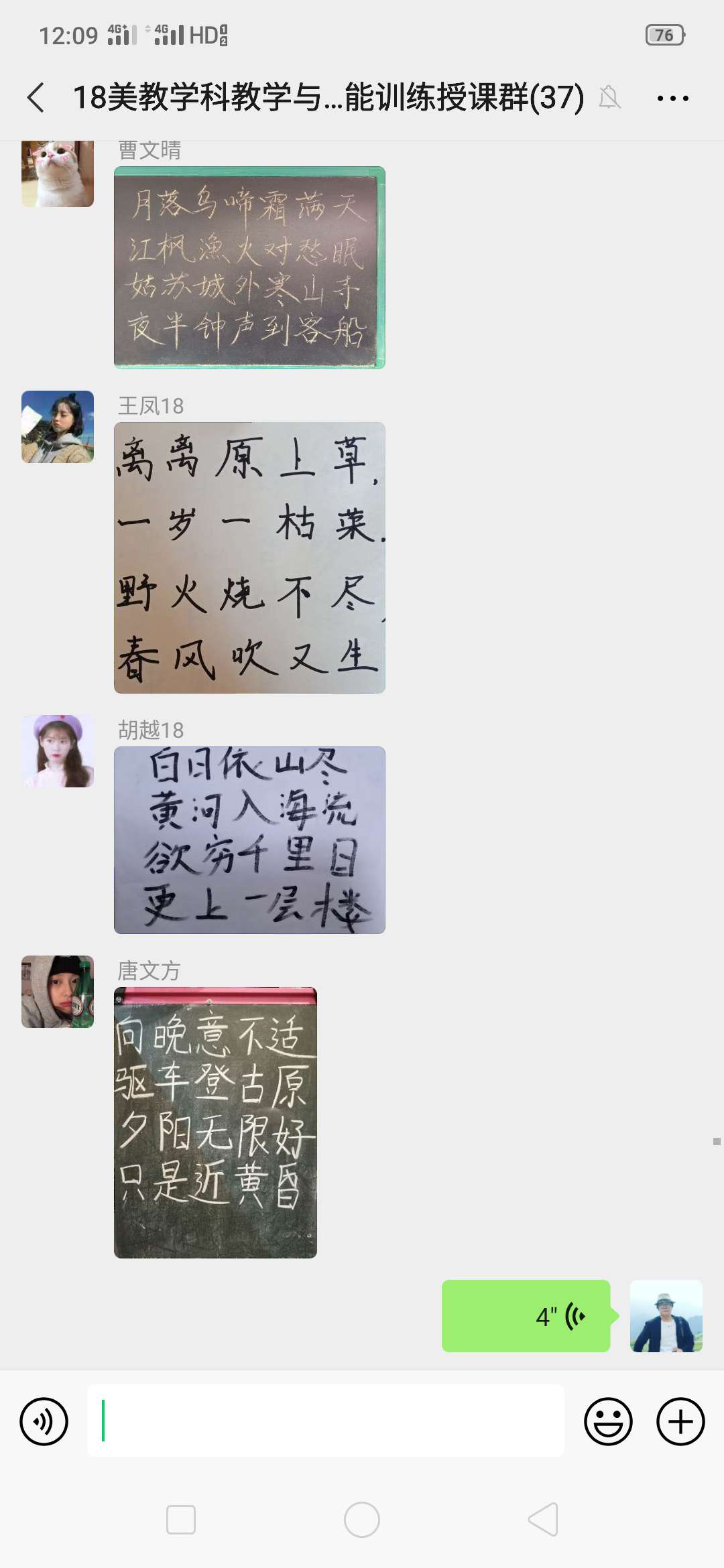Viewport: 724px width, 1568px height.
Task: Go back from the group chat
Action: coord(36,98)
